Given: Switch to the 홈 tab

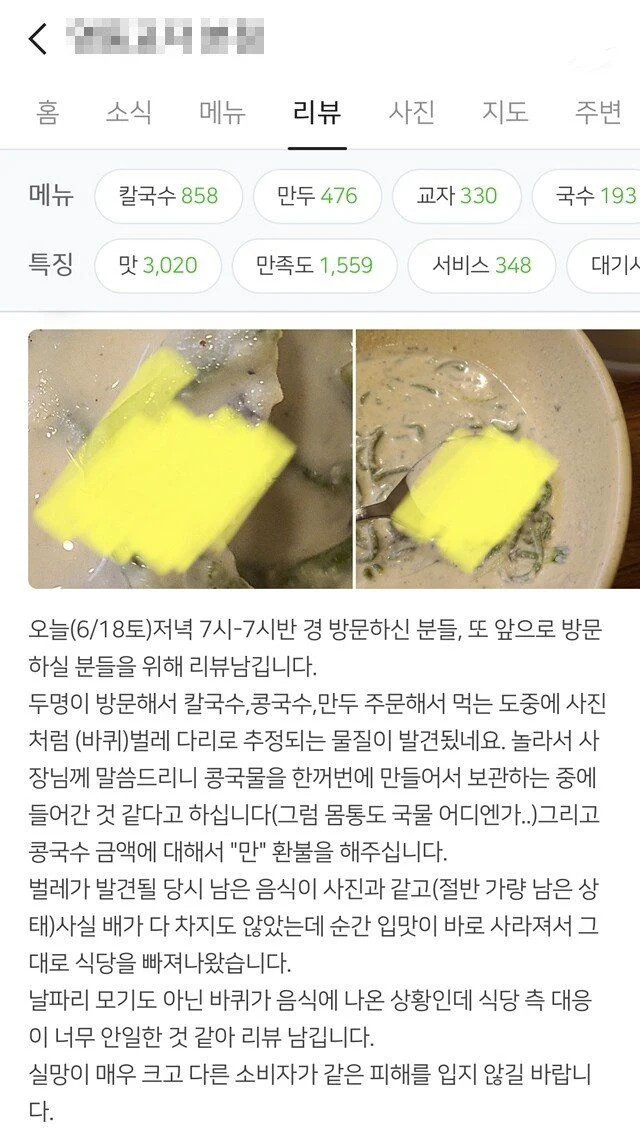Looking at the screenshot, I should 47,112.
